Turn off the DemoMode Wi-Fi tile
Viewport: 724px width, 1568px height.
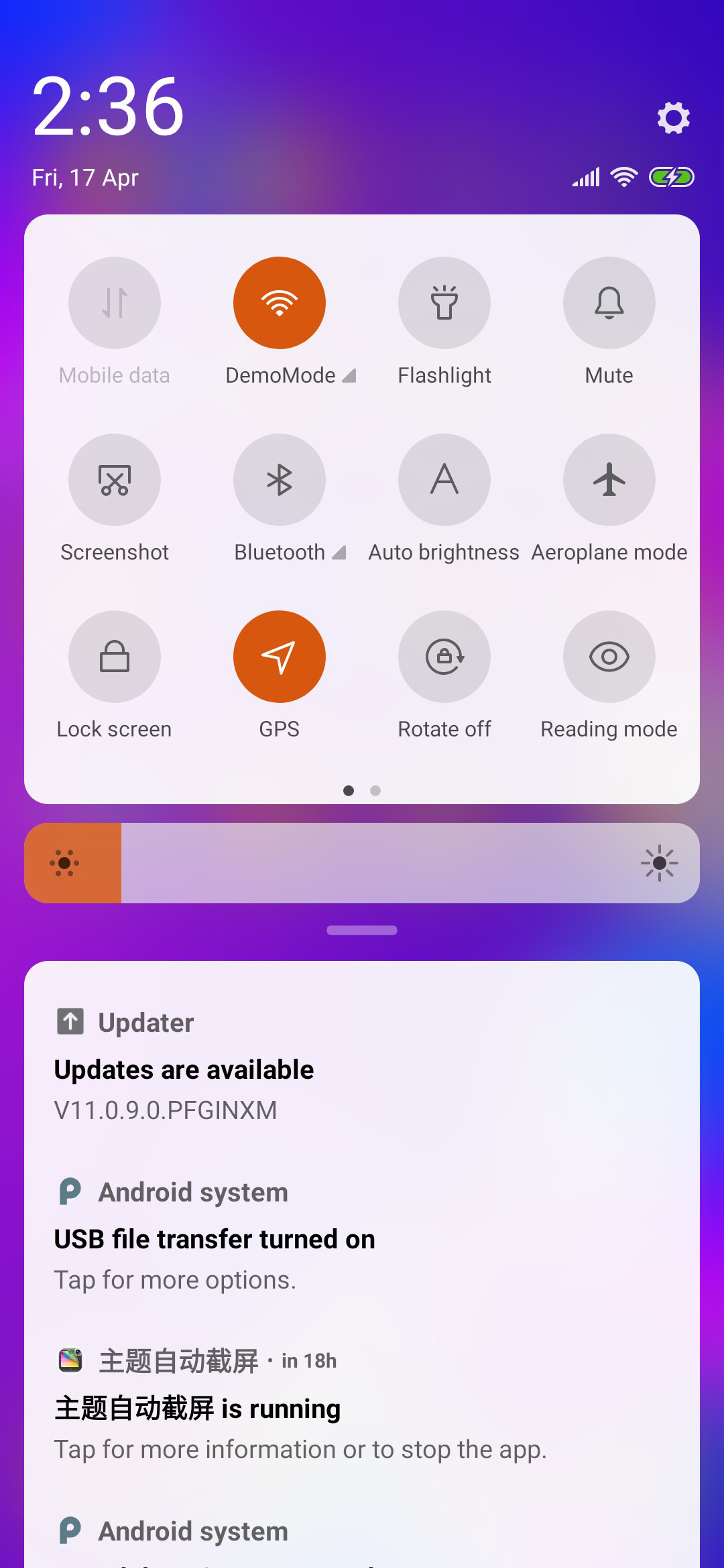[280, 303]
